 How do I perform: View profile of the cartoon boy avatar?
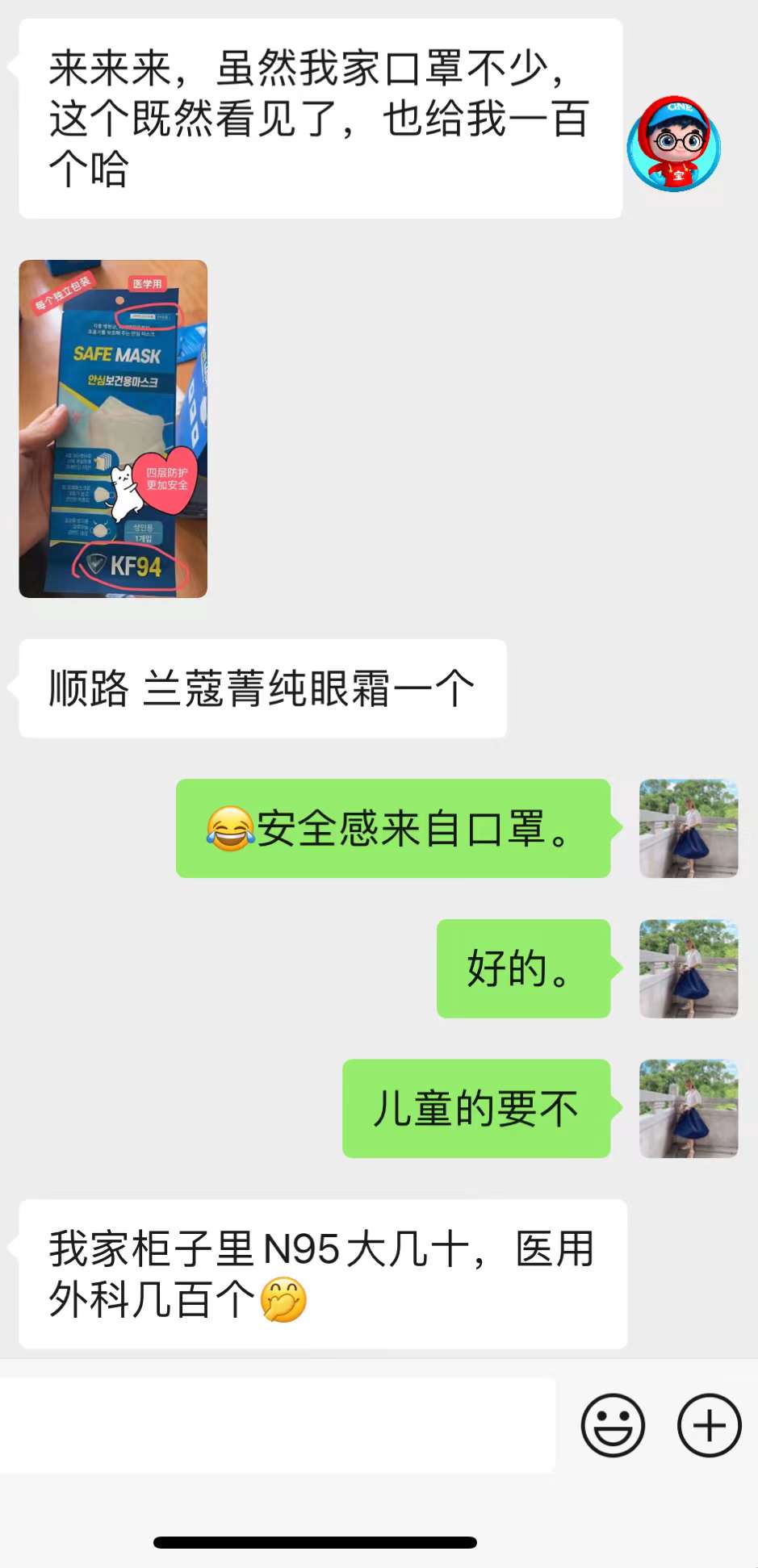click(x=673, y=144)
